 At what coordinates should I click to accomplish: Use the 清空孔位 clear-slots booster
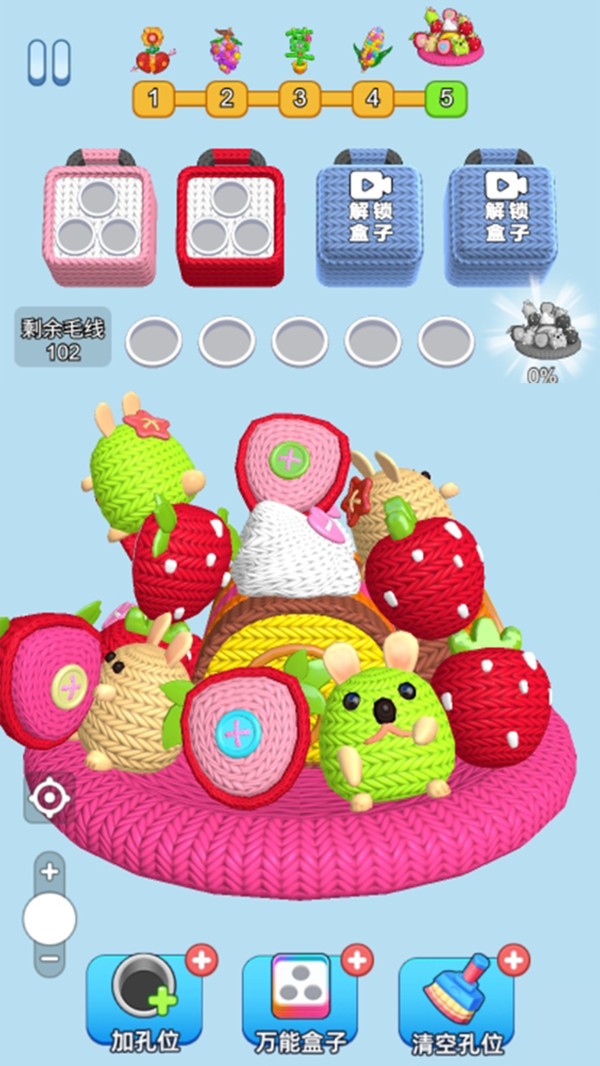457,1001
